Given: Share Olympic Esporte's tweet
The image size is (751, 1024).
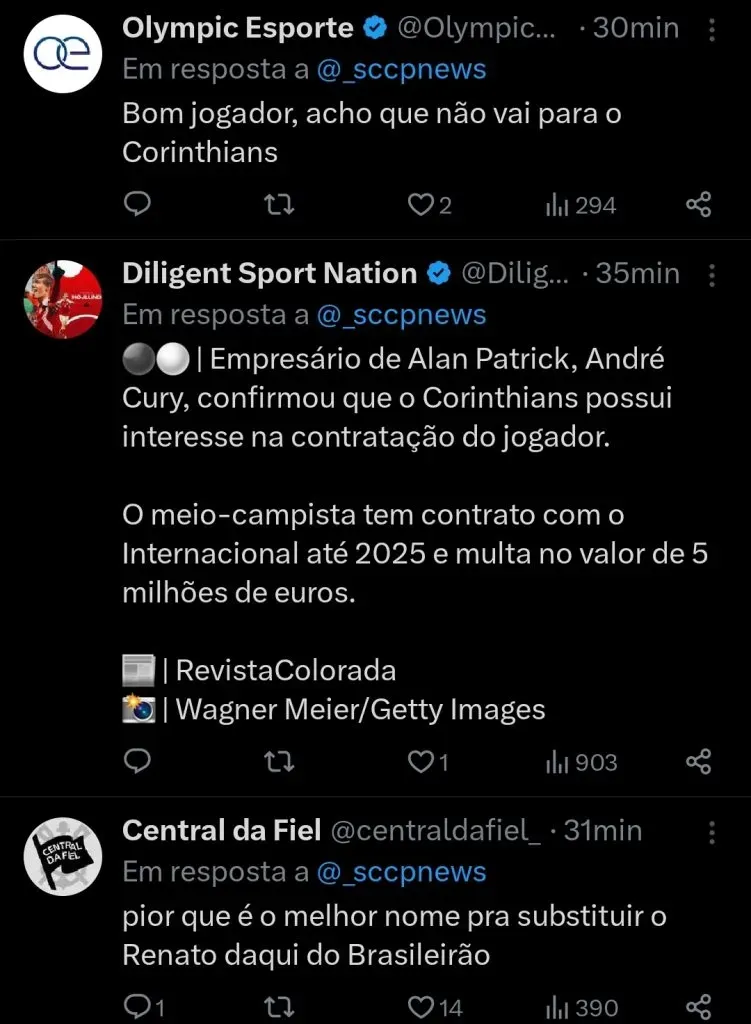Looking at the screenshot, I should click(x=698, y=205).
